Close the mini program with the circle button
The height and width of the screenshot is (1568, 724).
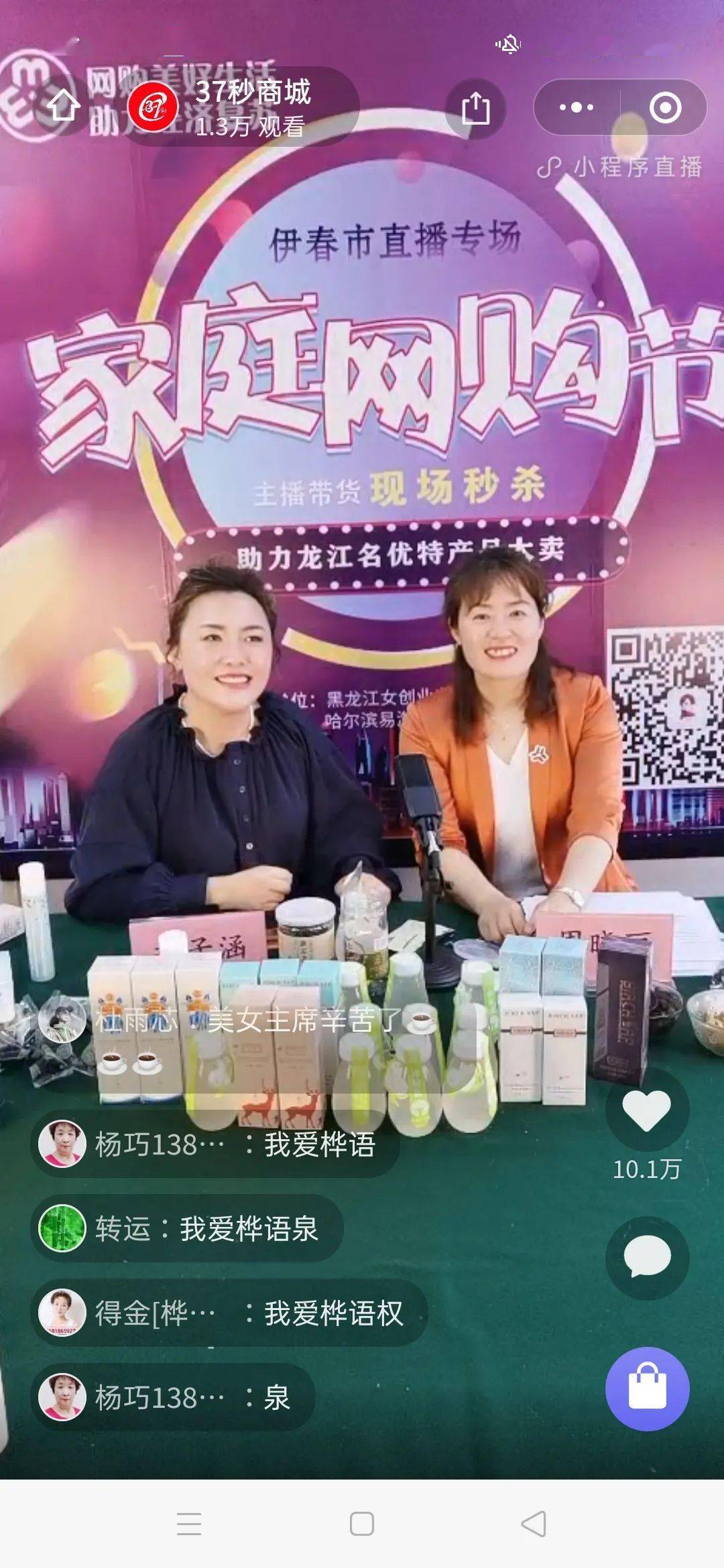click(665, 107)
